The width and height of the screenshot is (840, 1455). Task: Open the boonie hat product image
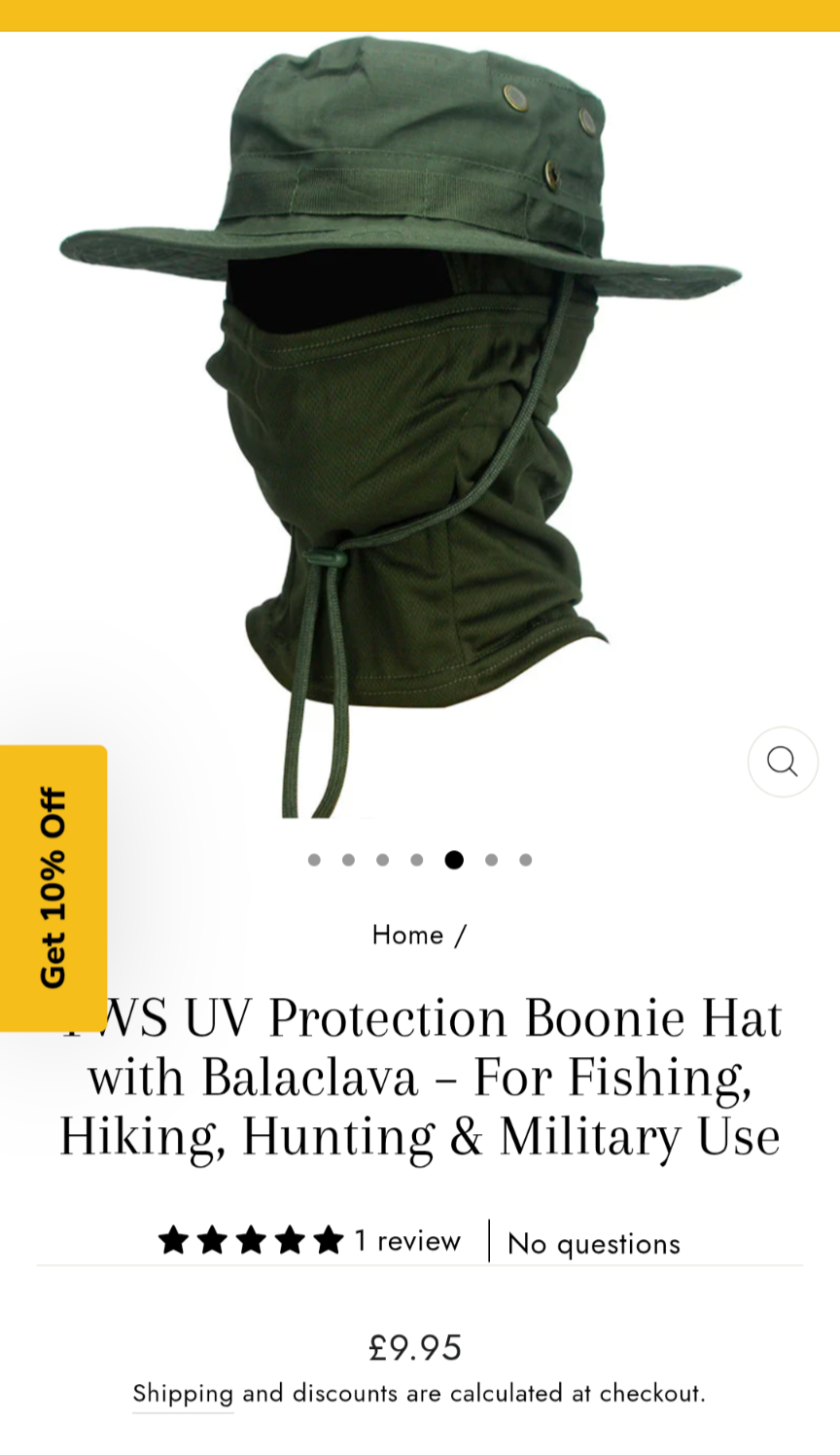(402, 426)
